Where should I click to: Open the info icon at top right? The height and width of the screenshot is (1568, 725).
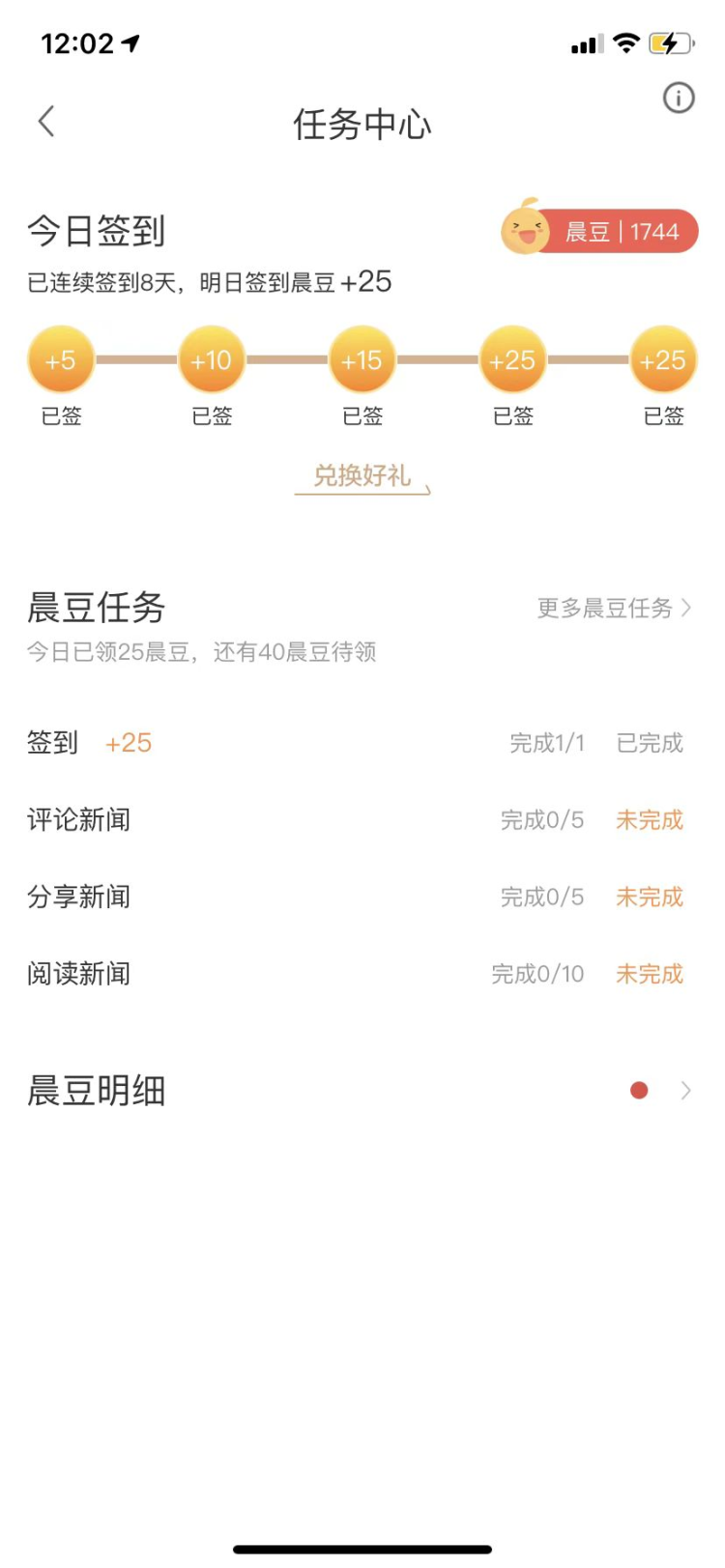click(679, 98)
